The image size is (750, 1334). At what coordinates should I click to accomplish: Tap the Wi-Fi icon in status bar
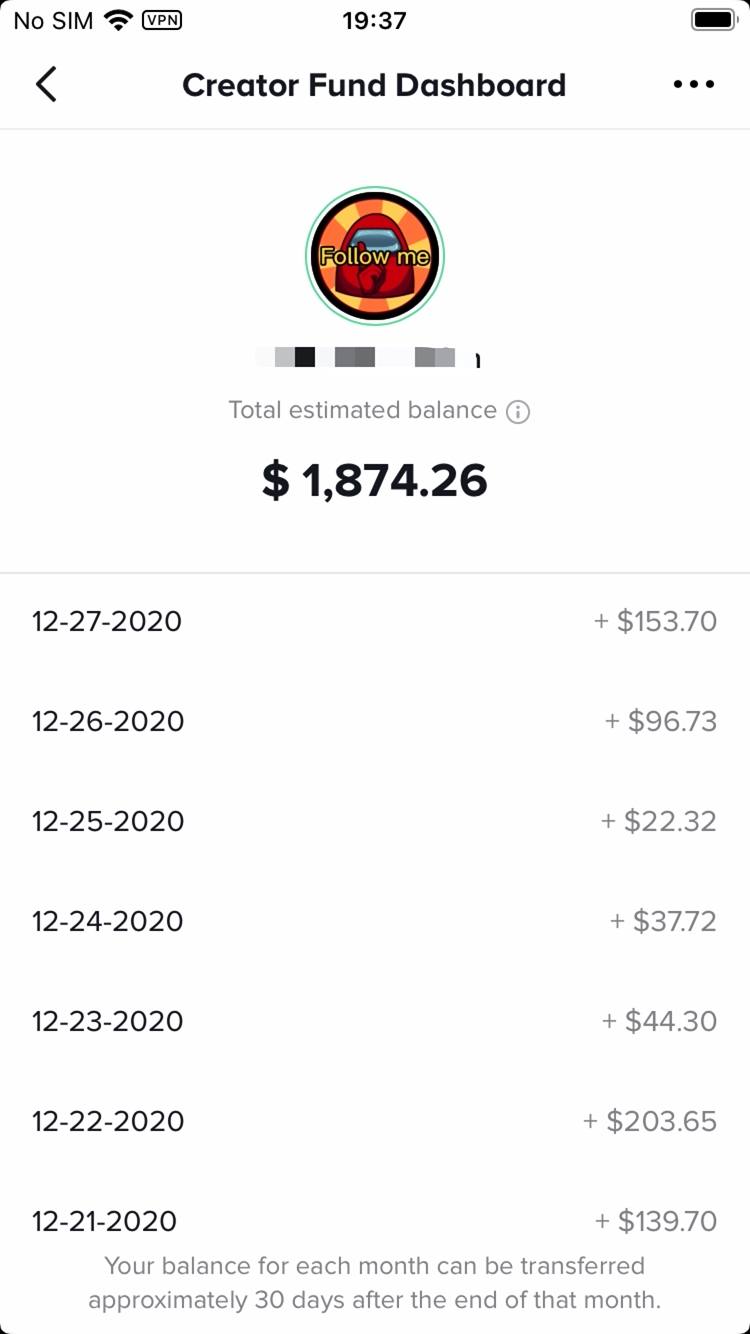pyautogui.click(x=120, y=20)
